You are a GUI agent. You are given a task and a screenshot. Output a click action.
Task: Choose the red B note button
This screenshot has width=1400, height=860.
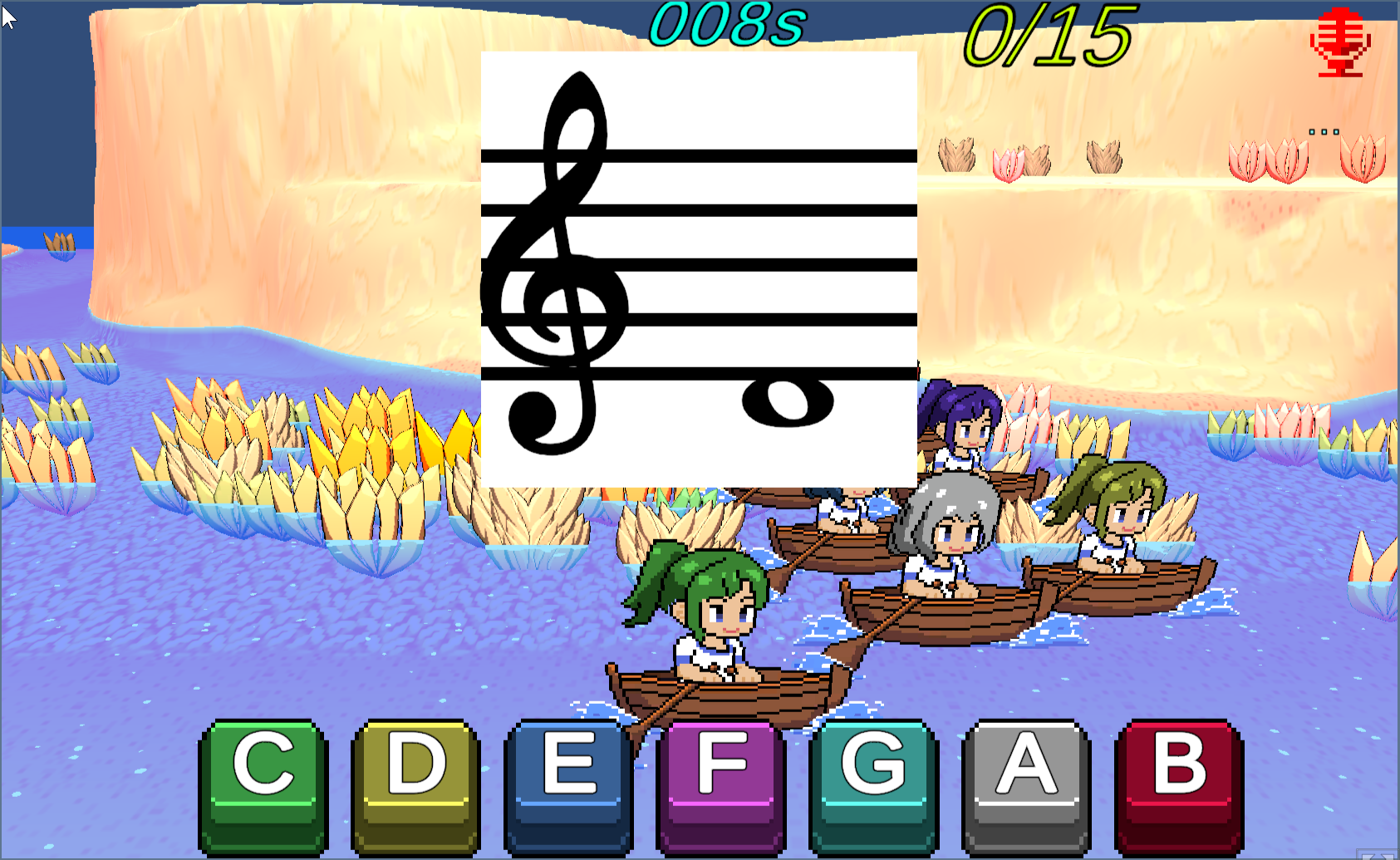1180,785
